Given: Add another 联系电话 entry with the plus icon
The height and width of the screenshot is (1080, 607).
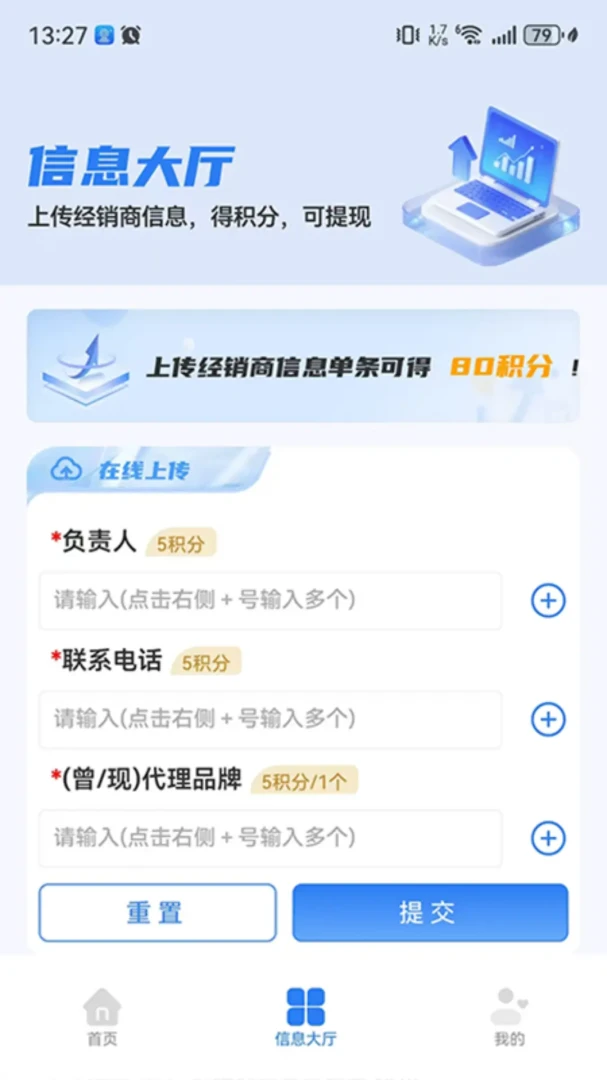Looking at the screenshot, I should [x=548, y=720].
